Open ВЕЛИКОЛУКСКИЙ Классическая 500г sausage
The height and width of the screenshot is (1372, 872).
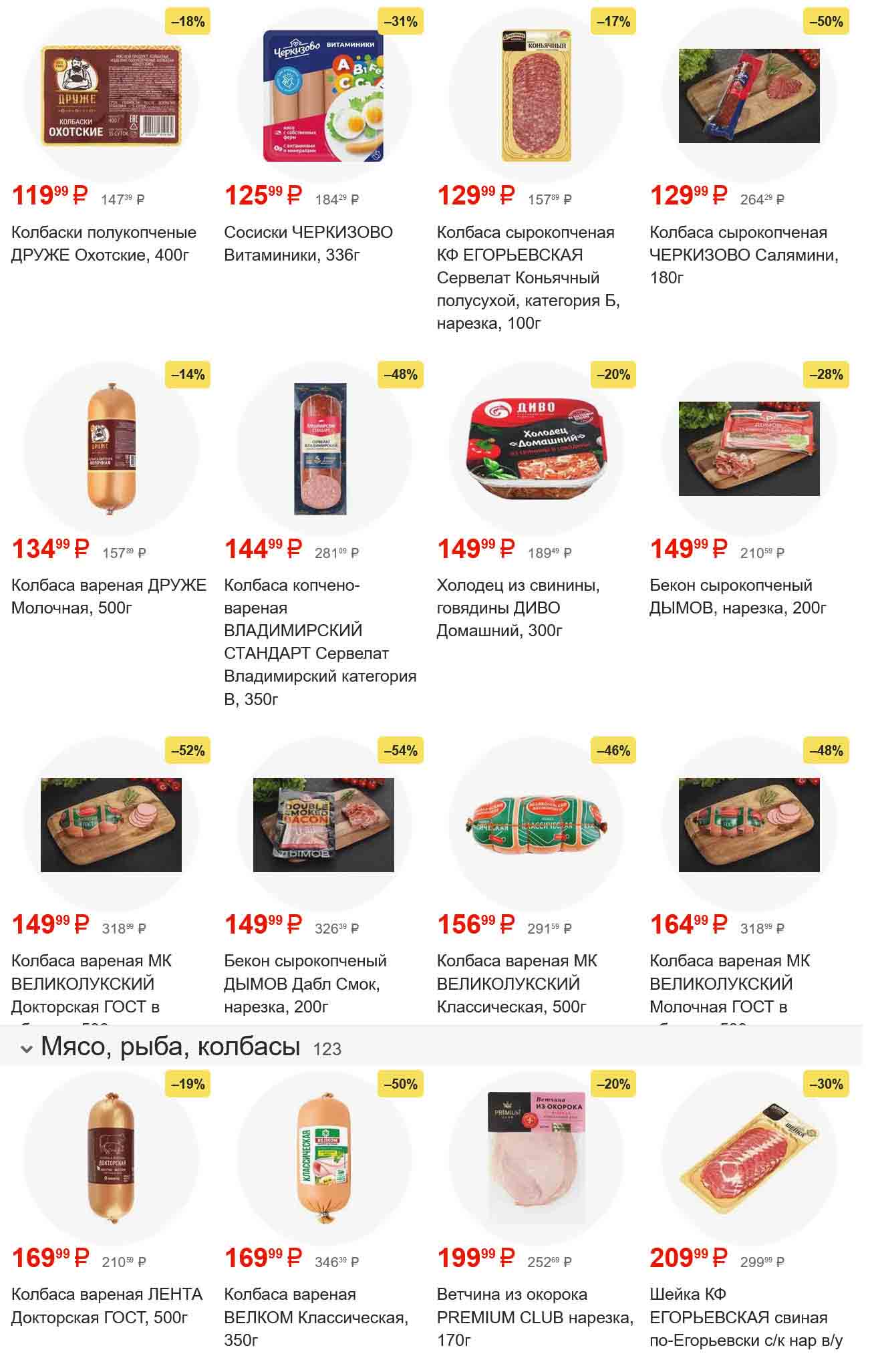coord(537,825)
